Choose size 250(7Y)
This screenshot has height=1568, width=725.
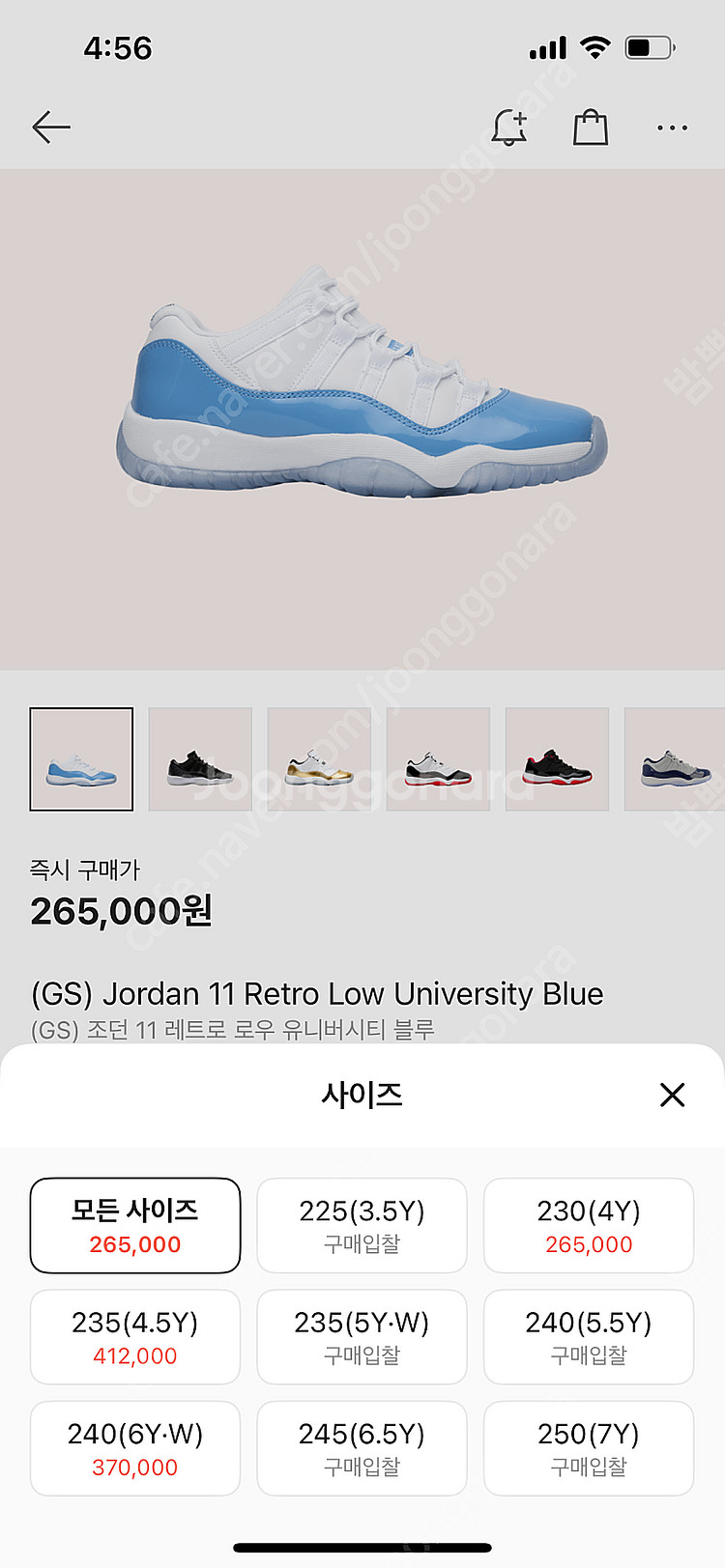588,1447
